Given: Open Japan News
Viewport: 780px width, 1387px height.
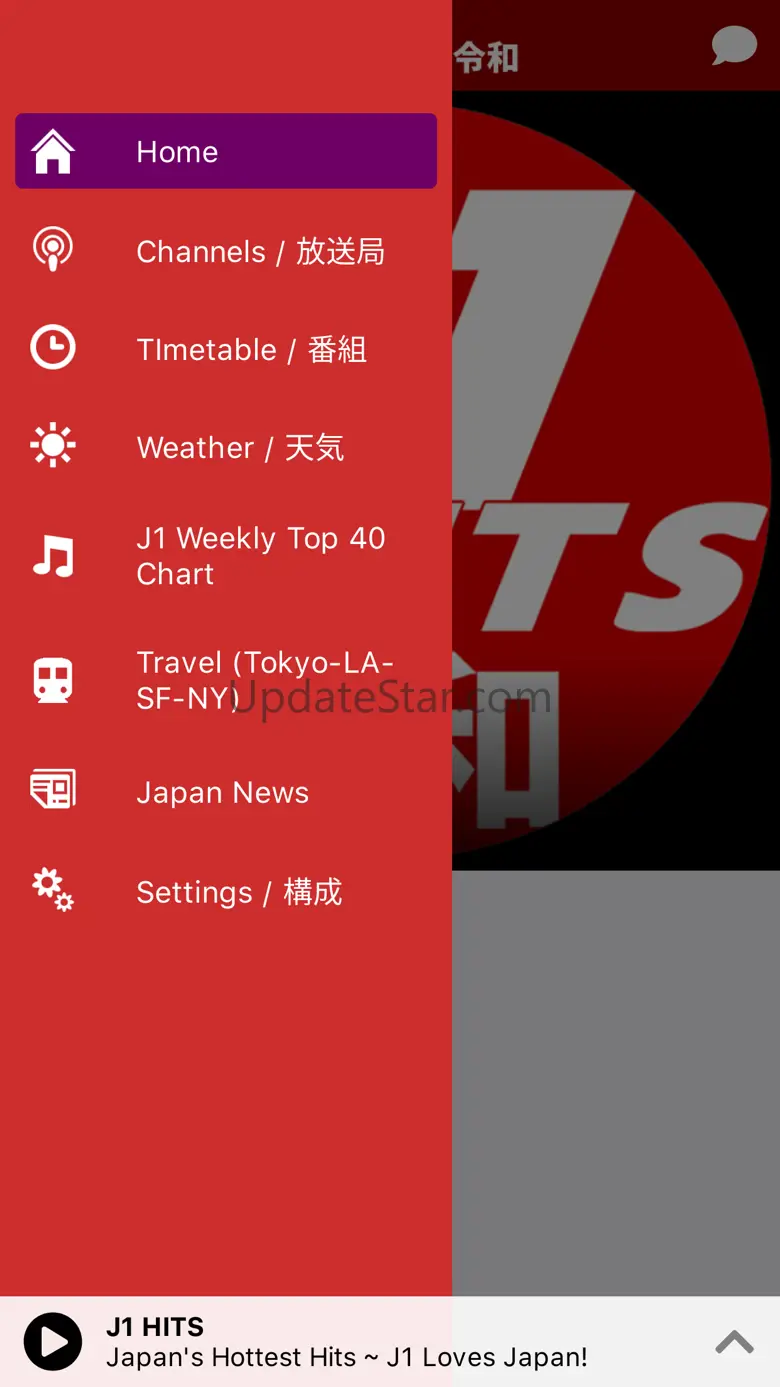Looking at the screenshot, I should click(225, 792).
